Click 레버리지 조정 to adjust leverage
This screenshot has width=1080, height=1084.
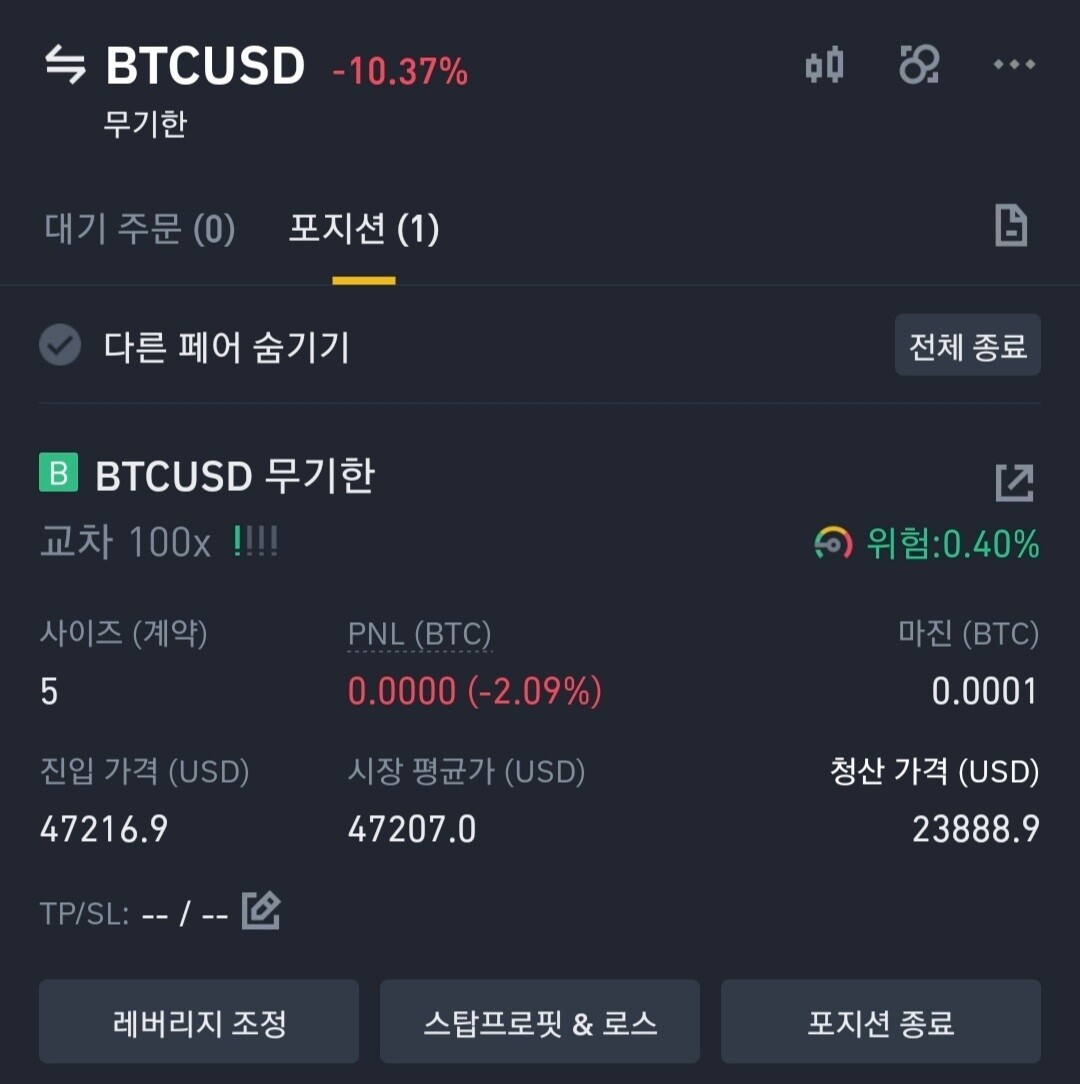click(198, 1021)
